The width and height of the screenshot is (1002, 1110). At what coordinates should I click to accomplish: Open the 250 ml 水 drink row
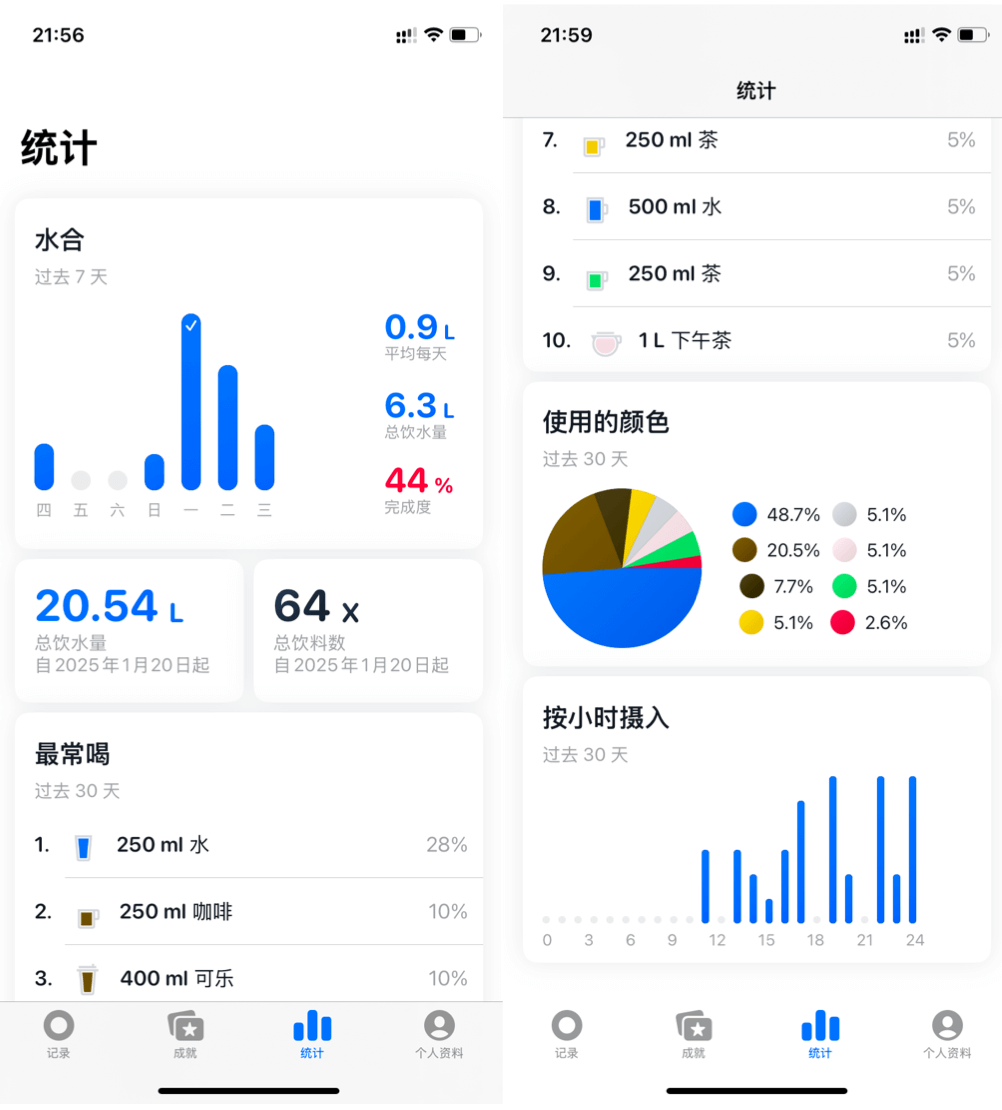pyautogui.click(x=250, y=845)
